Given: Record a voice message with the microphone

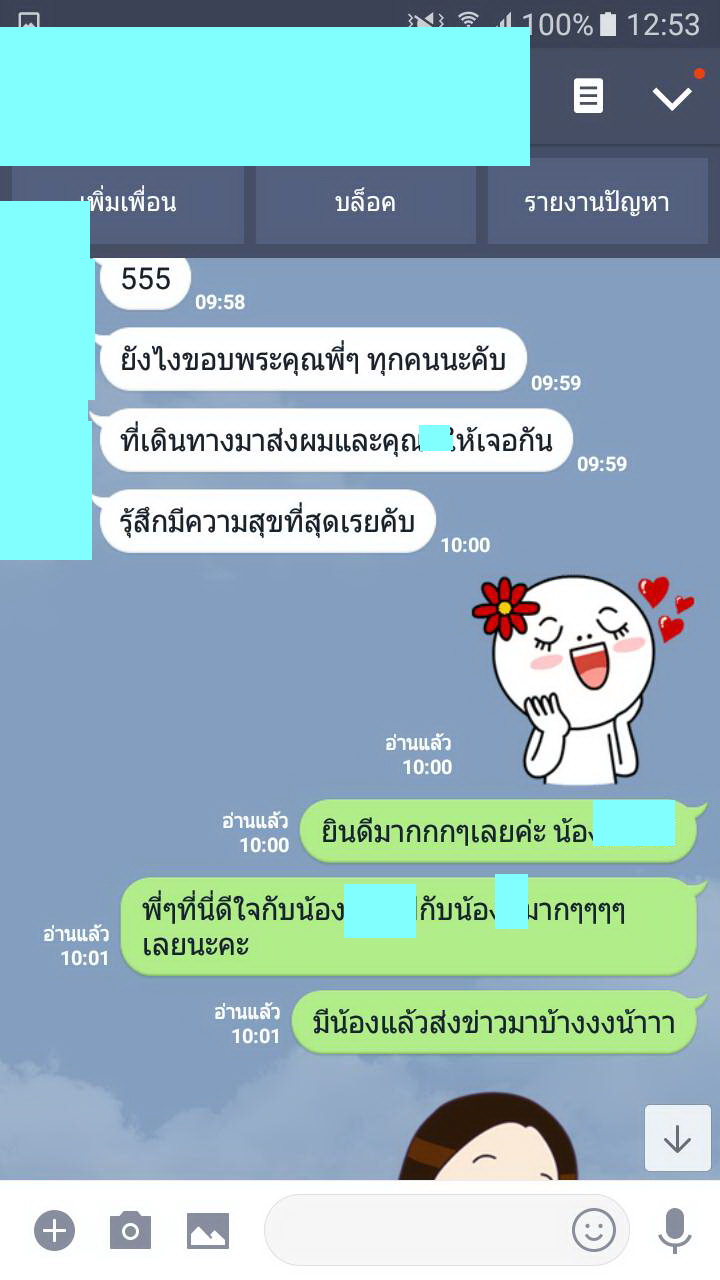Looking at the screenshot, I should [675, 1230].
